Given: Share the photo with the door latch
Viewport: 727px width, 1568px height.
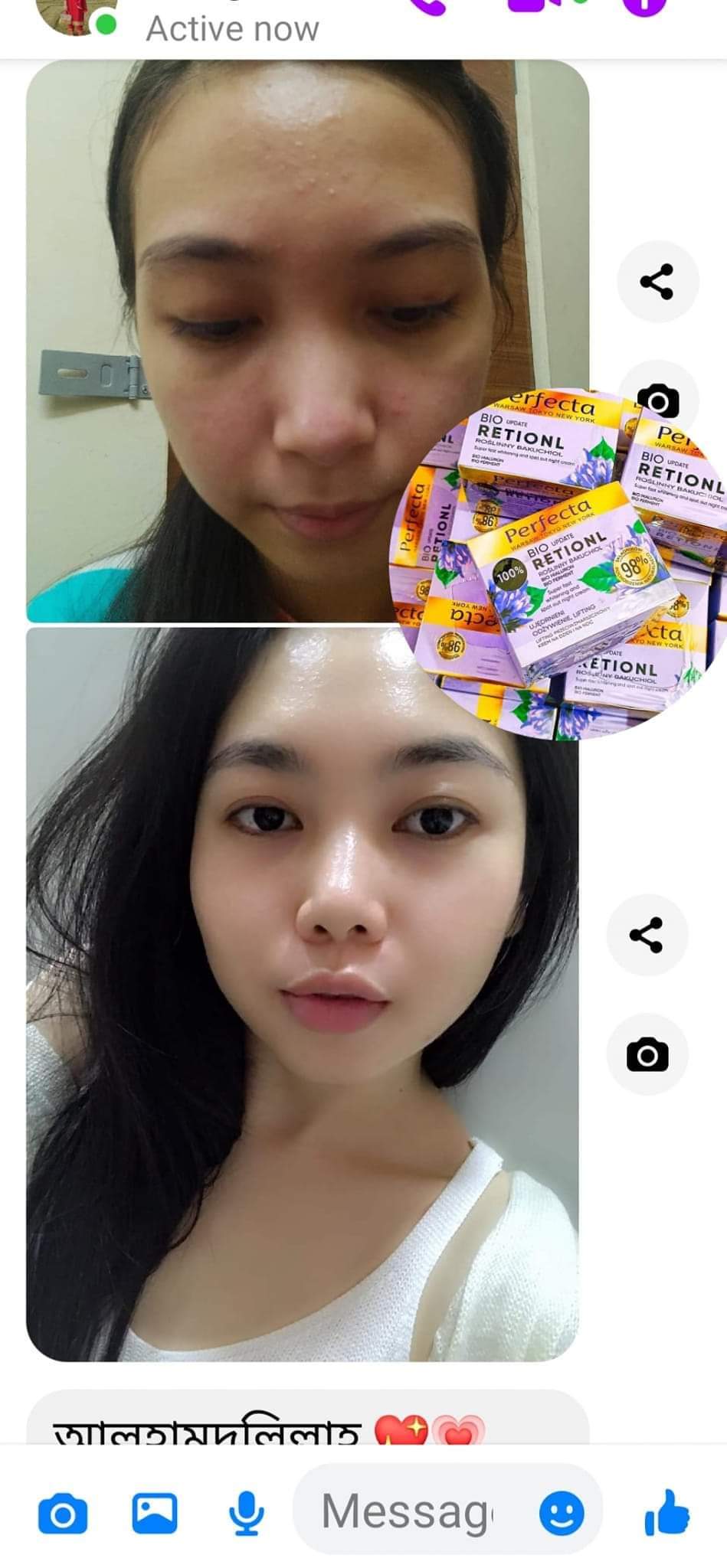Looking at the screenshot, I should point(657,281).
